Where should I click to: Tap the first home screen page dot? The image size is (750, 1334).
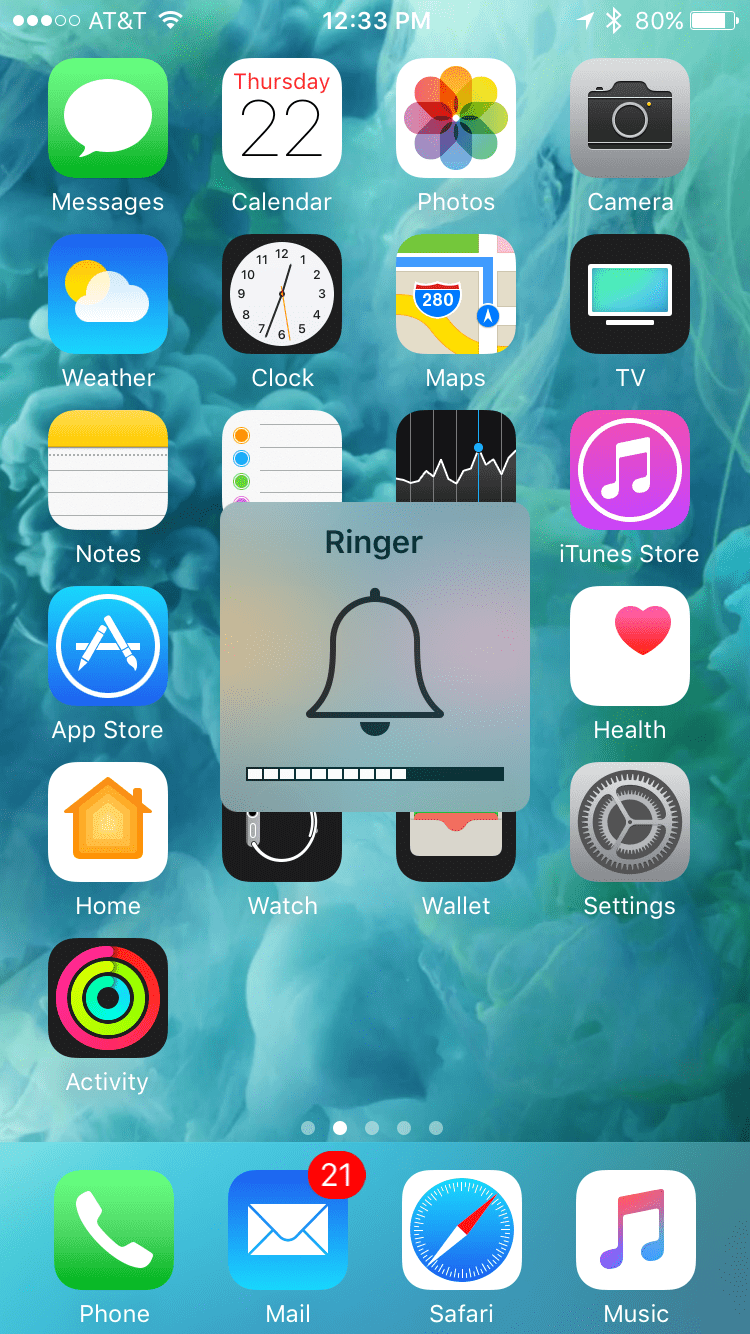(x=308, y=1127)
